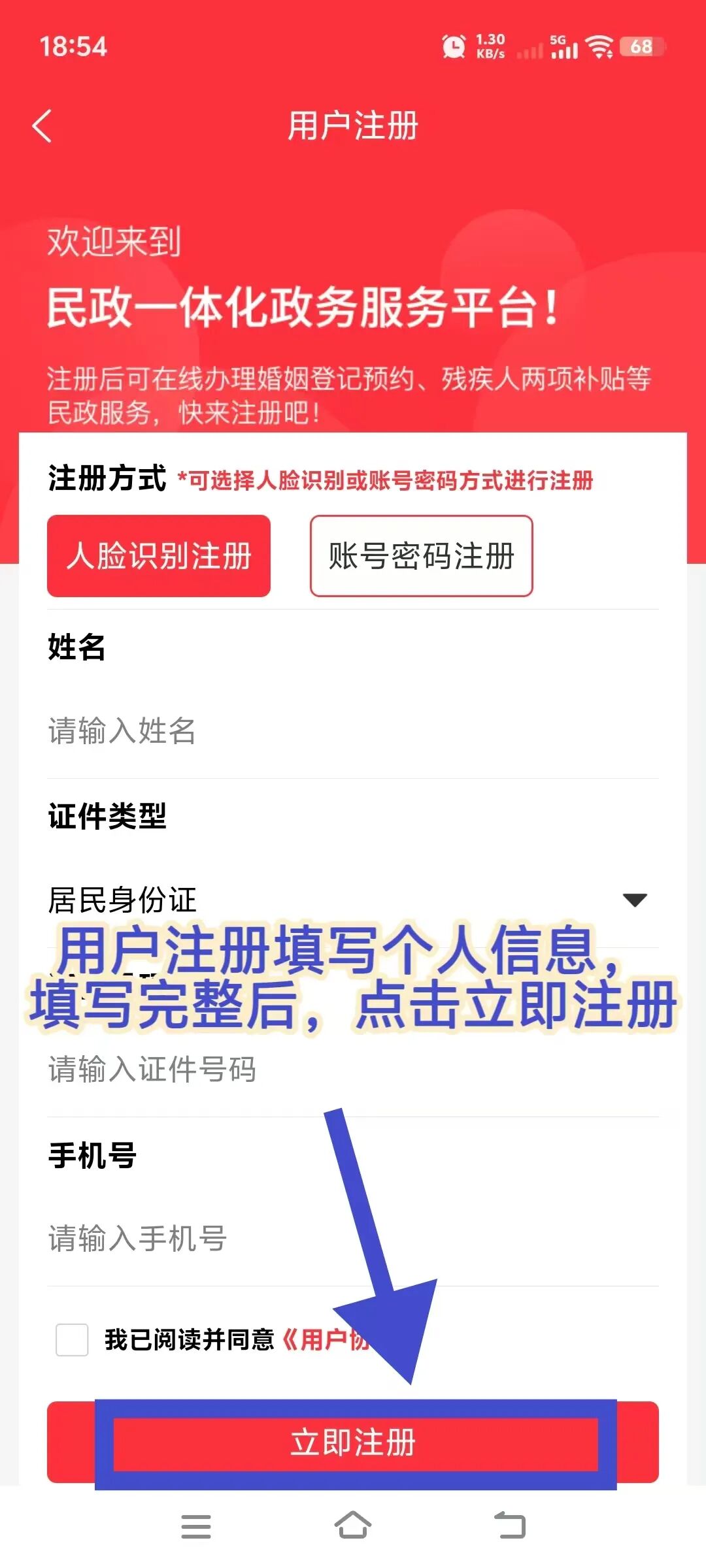Open the recent apps menu
Viewport: 706px width, 1568px height.
(x=195, y=1526)
